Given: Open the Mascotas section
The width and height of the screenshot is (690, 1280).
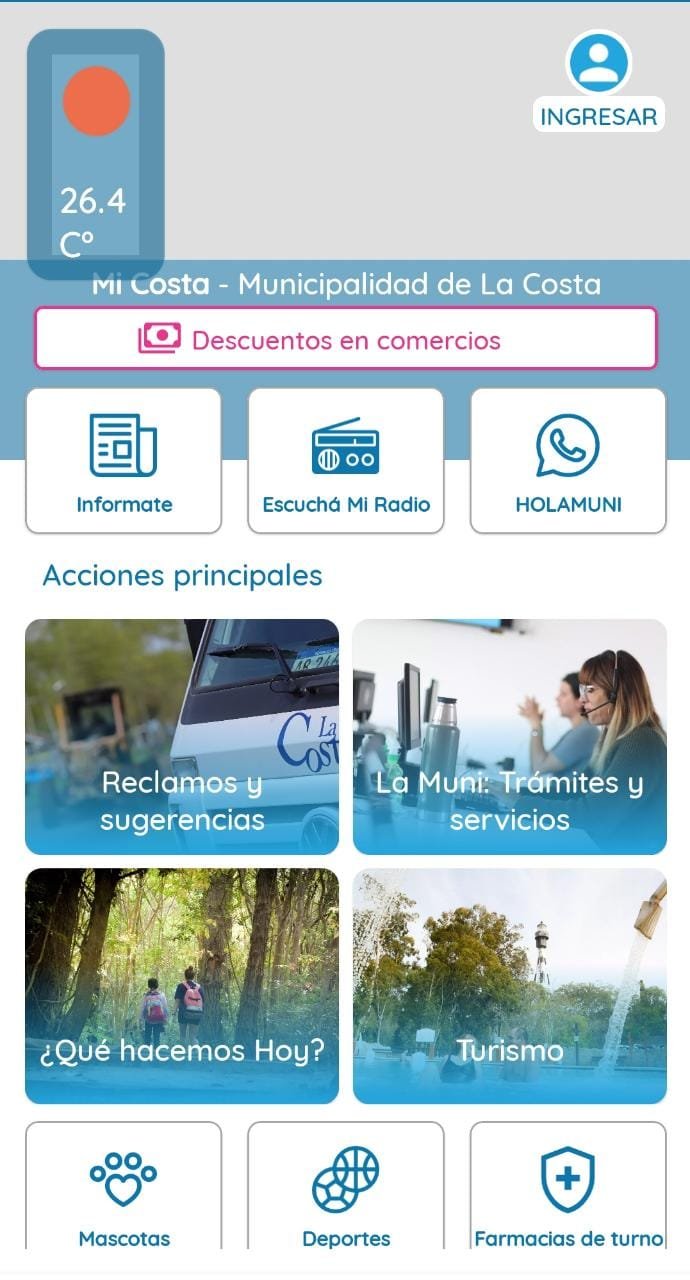Looking at the screenshot, I should 123,1187.
